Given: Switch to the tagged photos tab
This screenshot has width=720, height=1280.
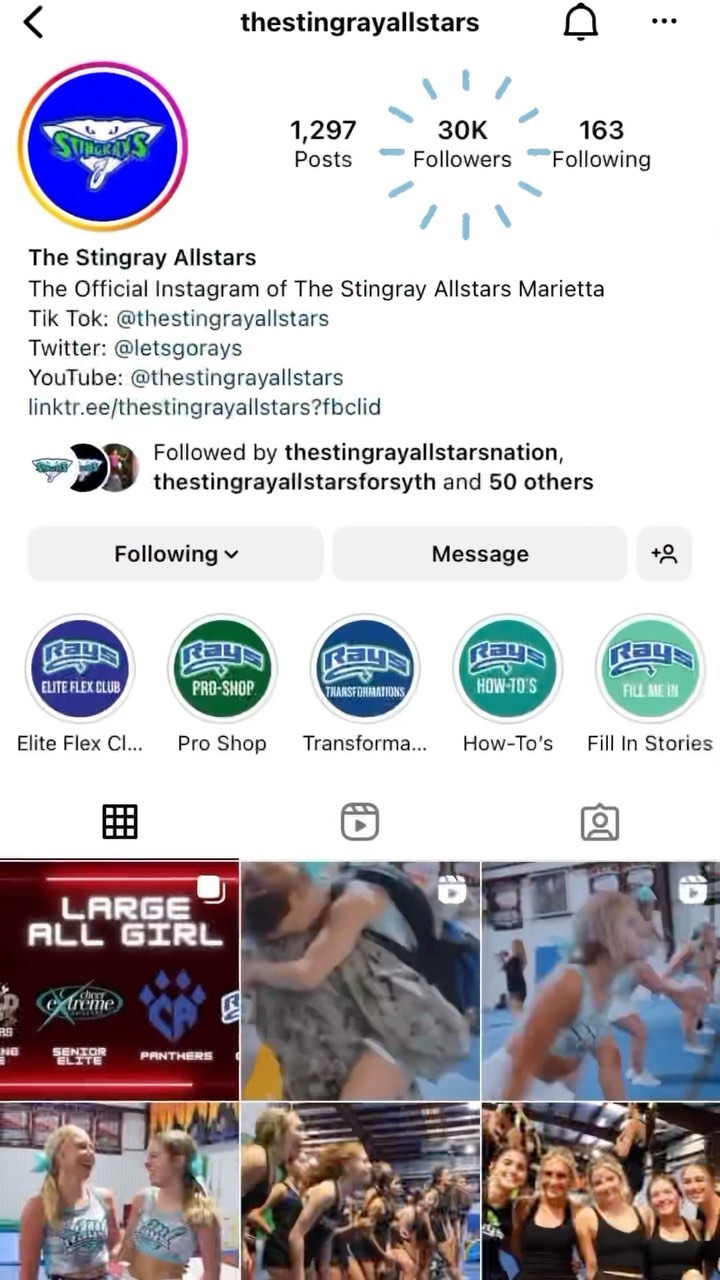Looking at the screenshot, I should tap(600, 822).
